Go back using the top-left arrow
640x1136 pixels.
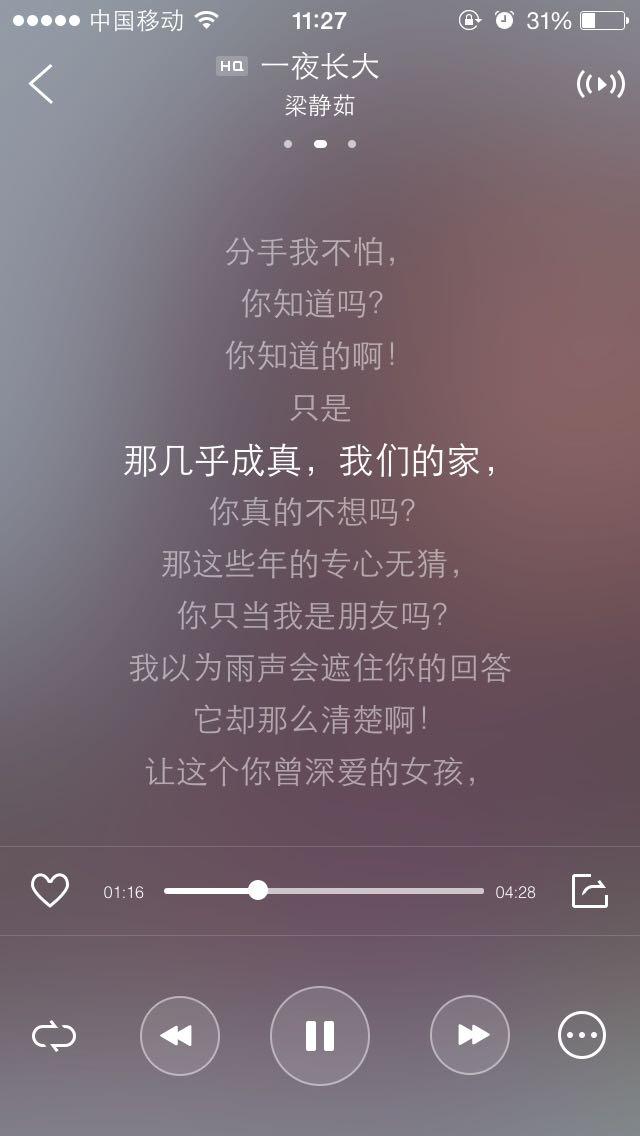coord(41,84)
